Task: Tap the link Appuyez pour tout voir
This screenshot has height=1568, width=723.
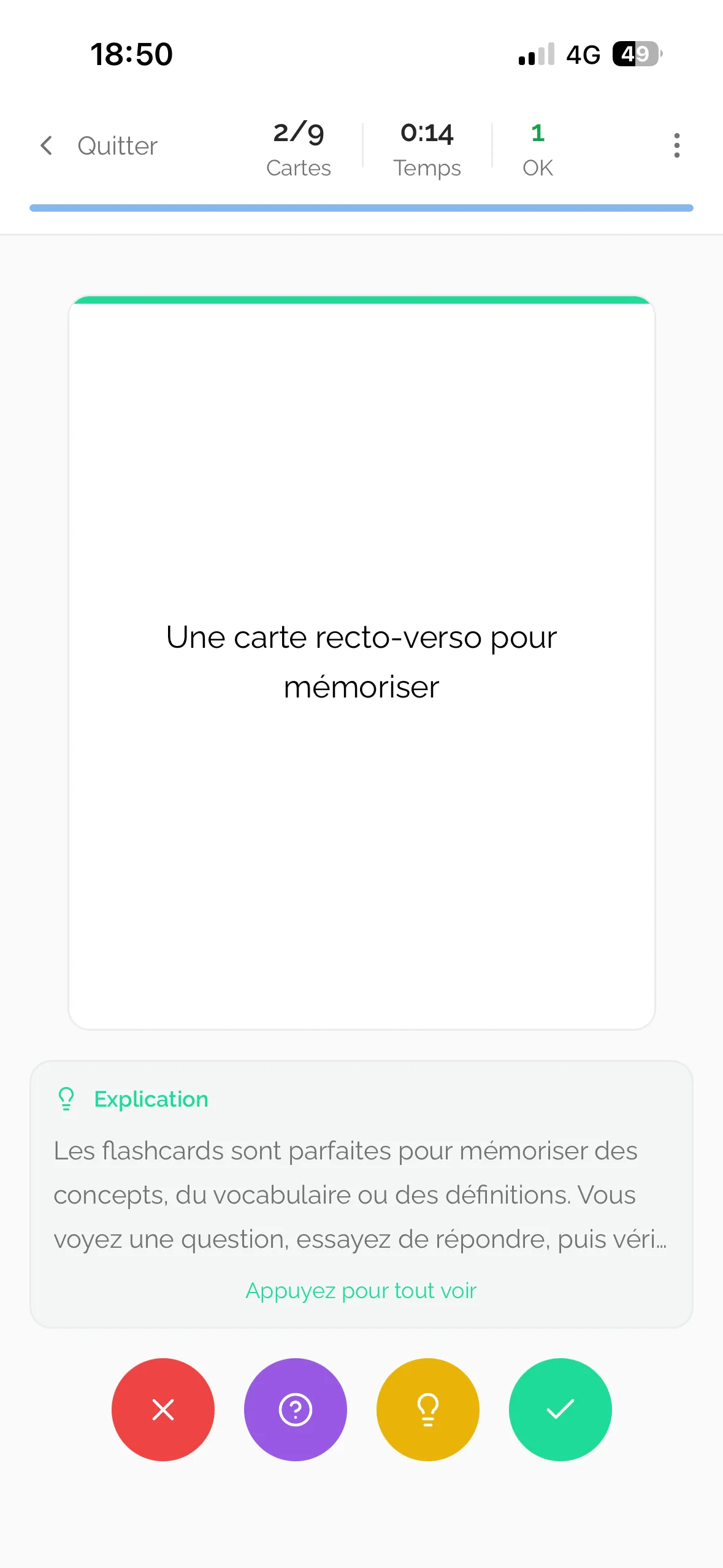Action: click(x=361, y=1290)
